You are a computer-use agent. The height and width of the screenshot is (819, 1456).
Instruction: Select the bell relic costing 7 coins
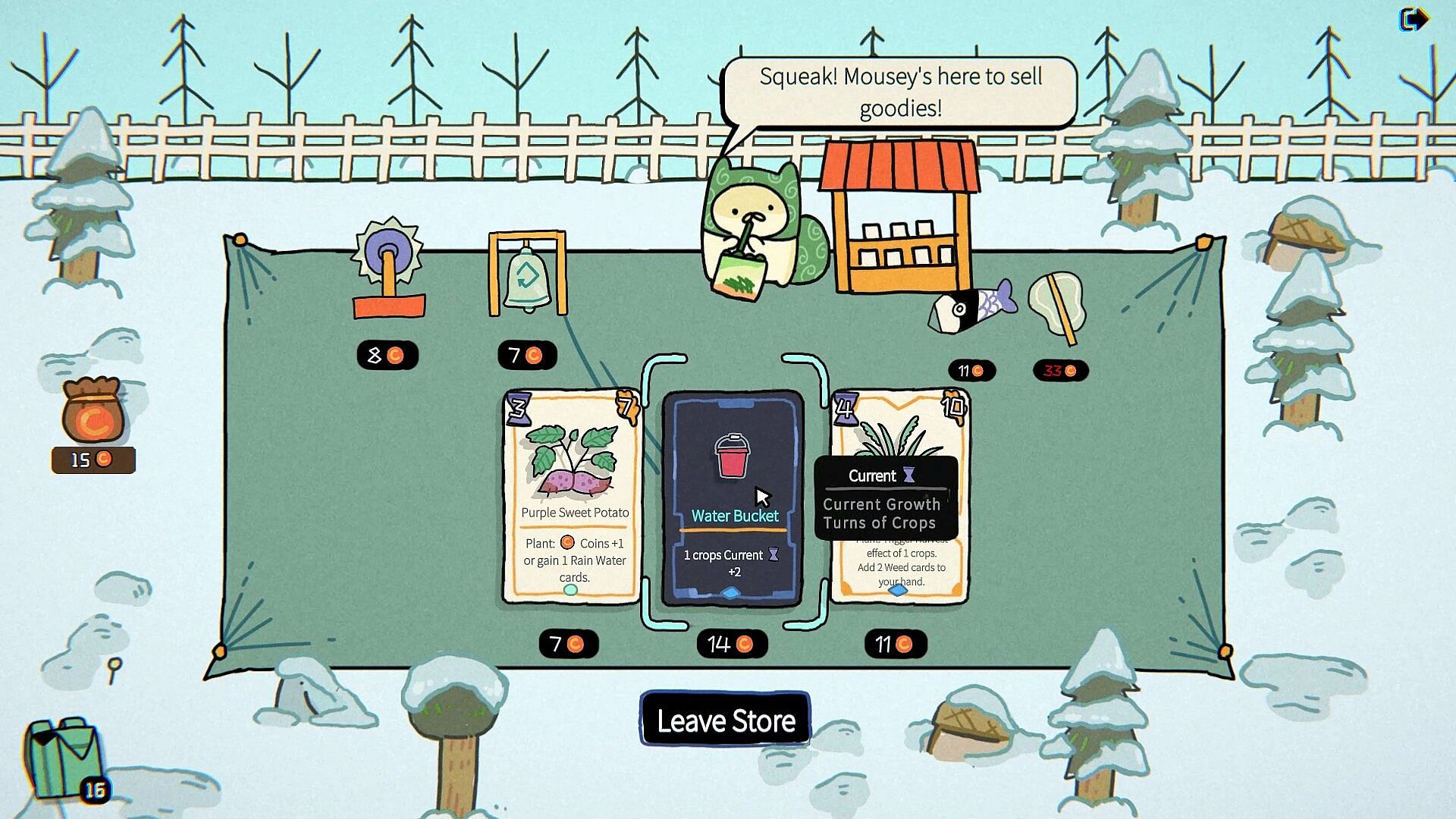coord(528,273)
